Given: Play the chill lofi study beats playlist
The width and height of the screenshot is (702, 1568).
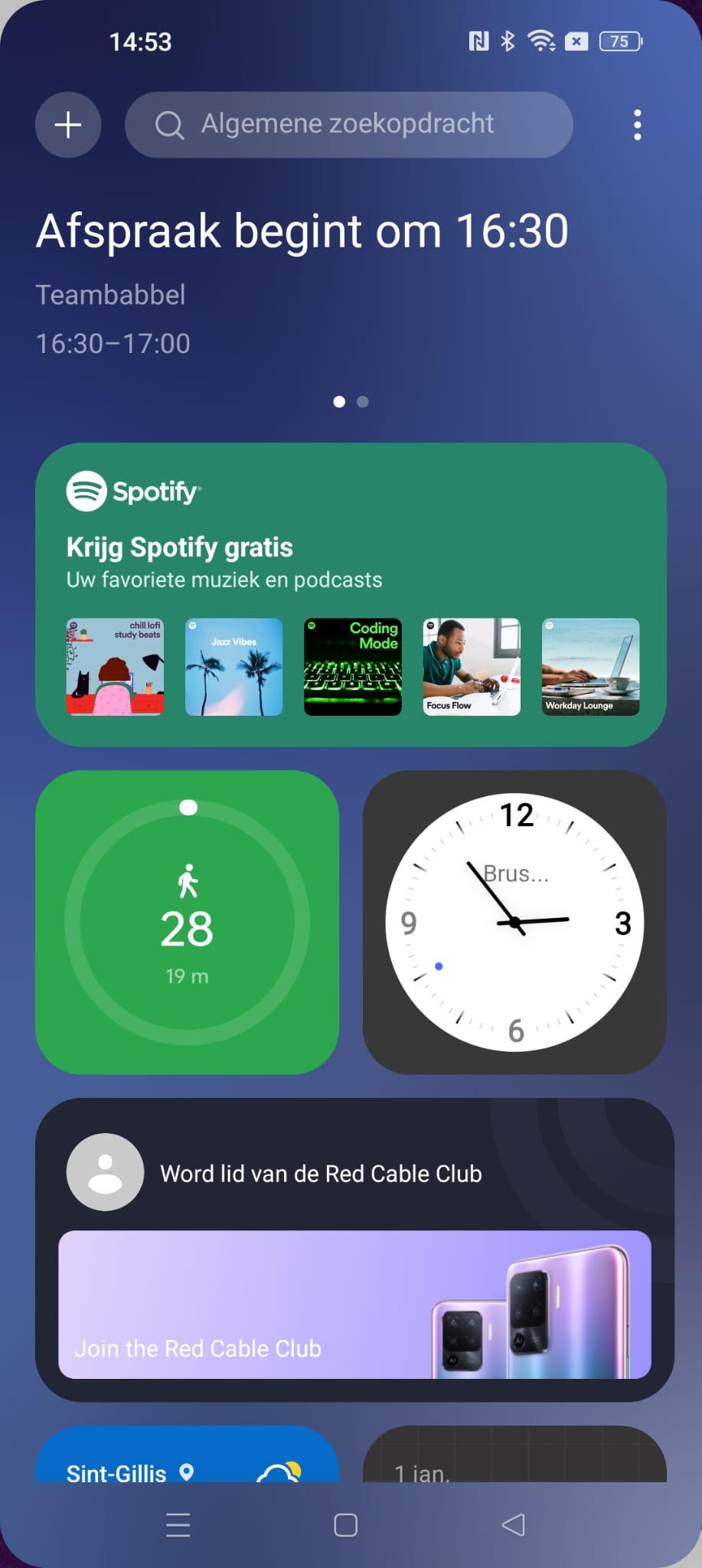Looking at the screenshot, I should (115, 667).
